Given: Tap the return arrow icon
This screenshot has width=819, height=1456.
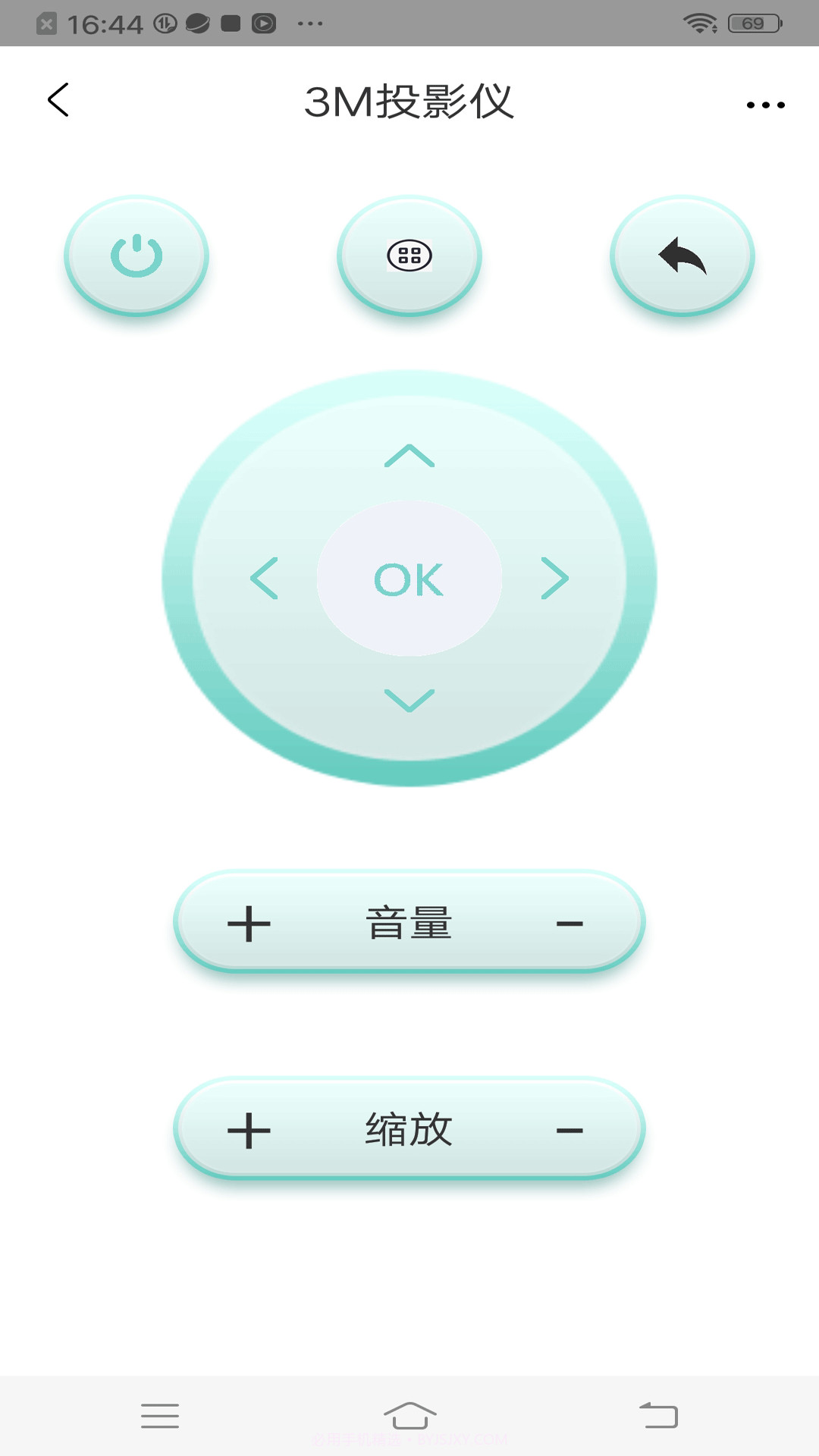Looking at the screenshot, I should coord(682,256).
